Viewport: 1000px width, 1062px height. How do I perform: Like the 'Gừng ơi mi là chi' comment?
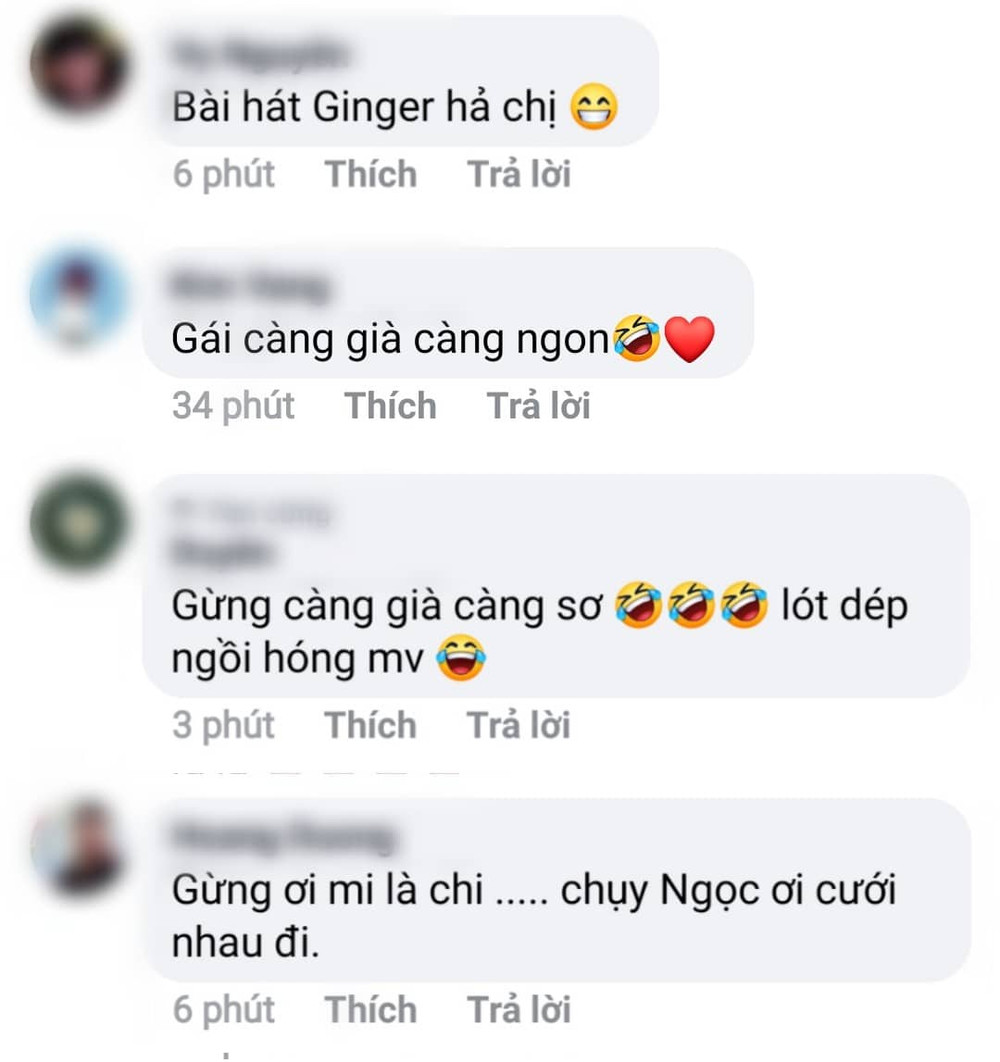(370, 1010)
